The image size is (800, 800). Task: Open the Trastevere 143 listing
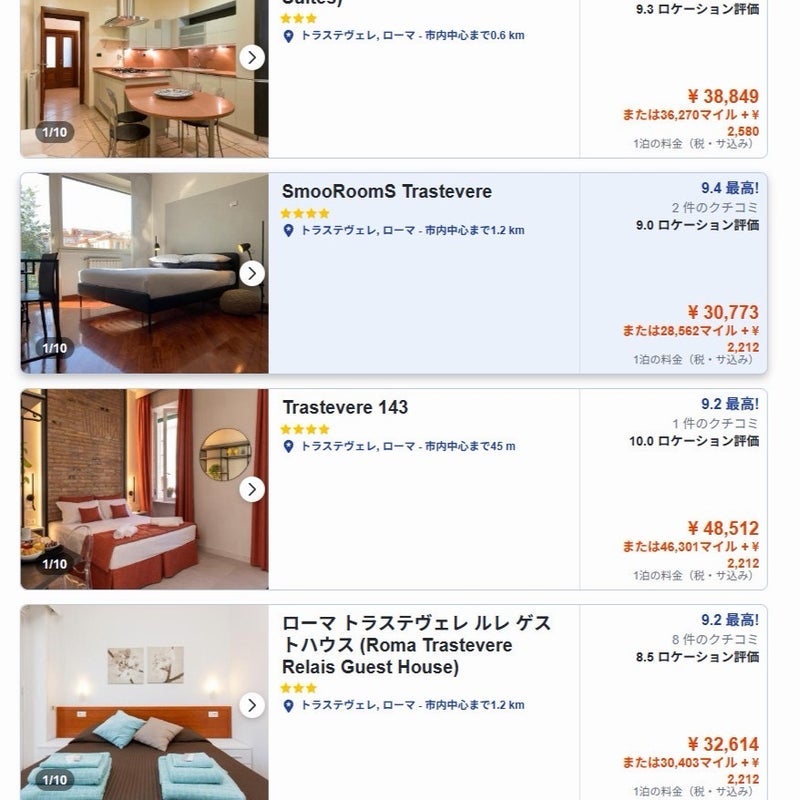coord(345,408)
